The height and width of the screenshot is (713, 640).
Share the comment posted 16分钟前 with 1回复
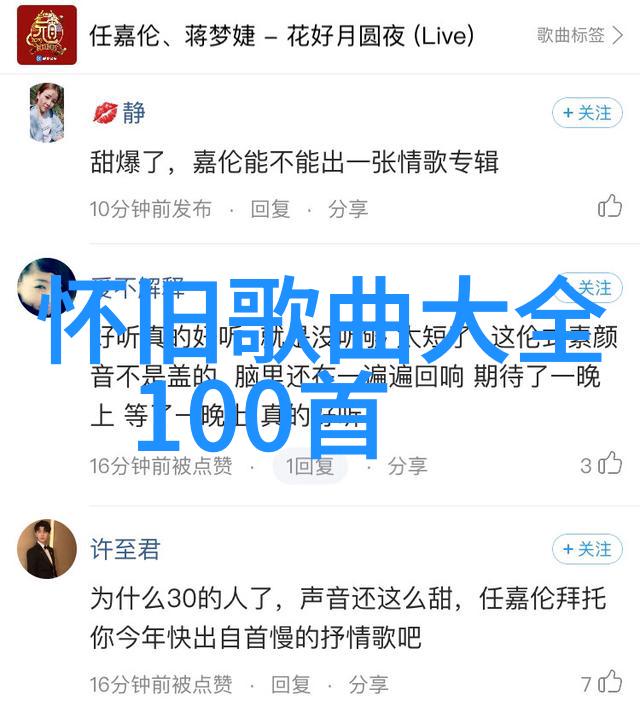coord(407,465)
